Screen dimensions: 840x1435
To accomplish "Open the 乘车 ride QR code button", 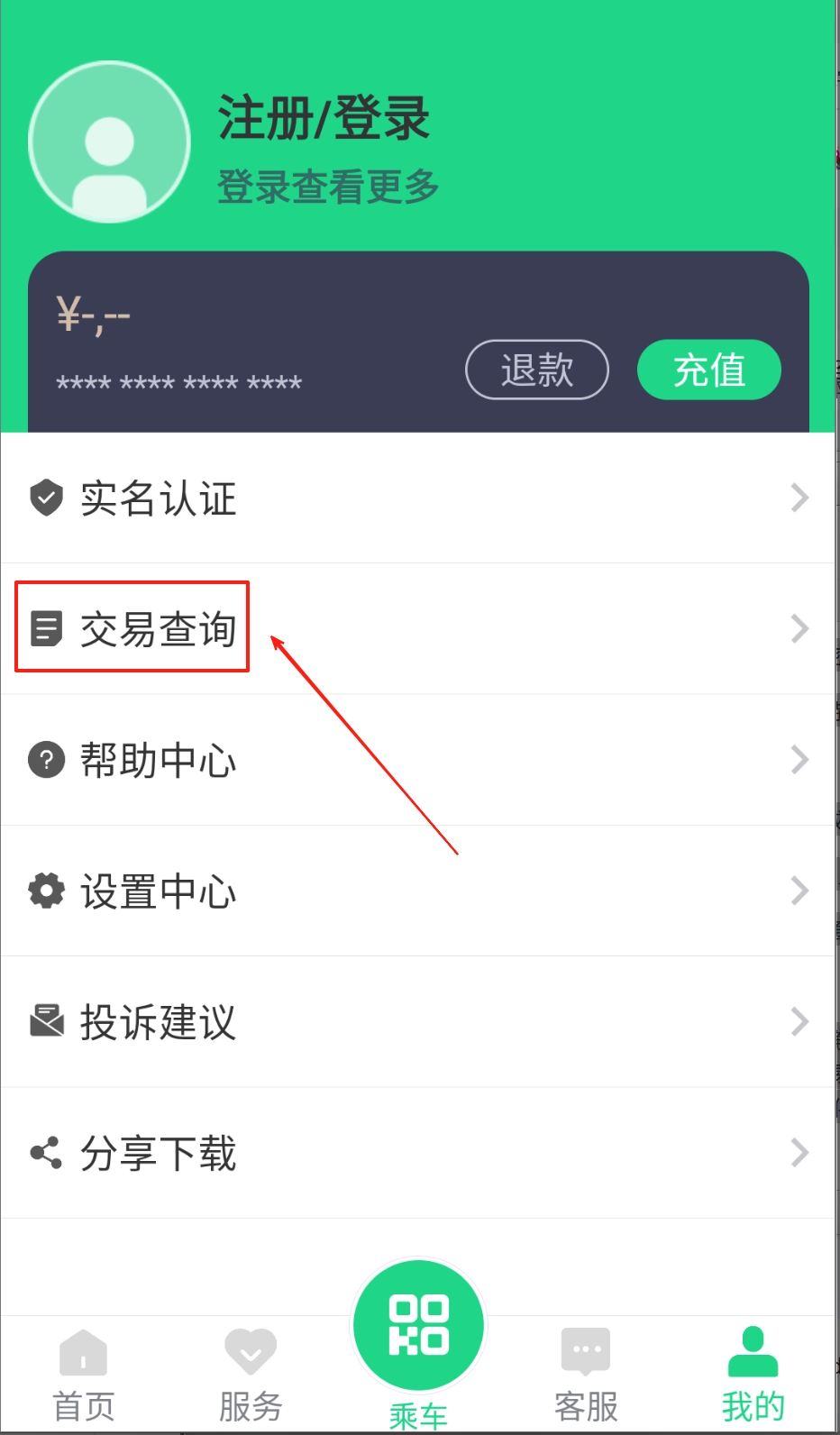I will (x=418, y=1327).
